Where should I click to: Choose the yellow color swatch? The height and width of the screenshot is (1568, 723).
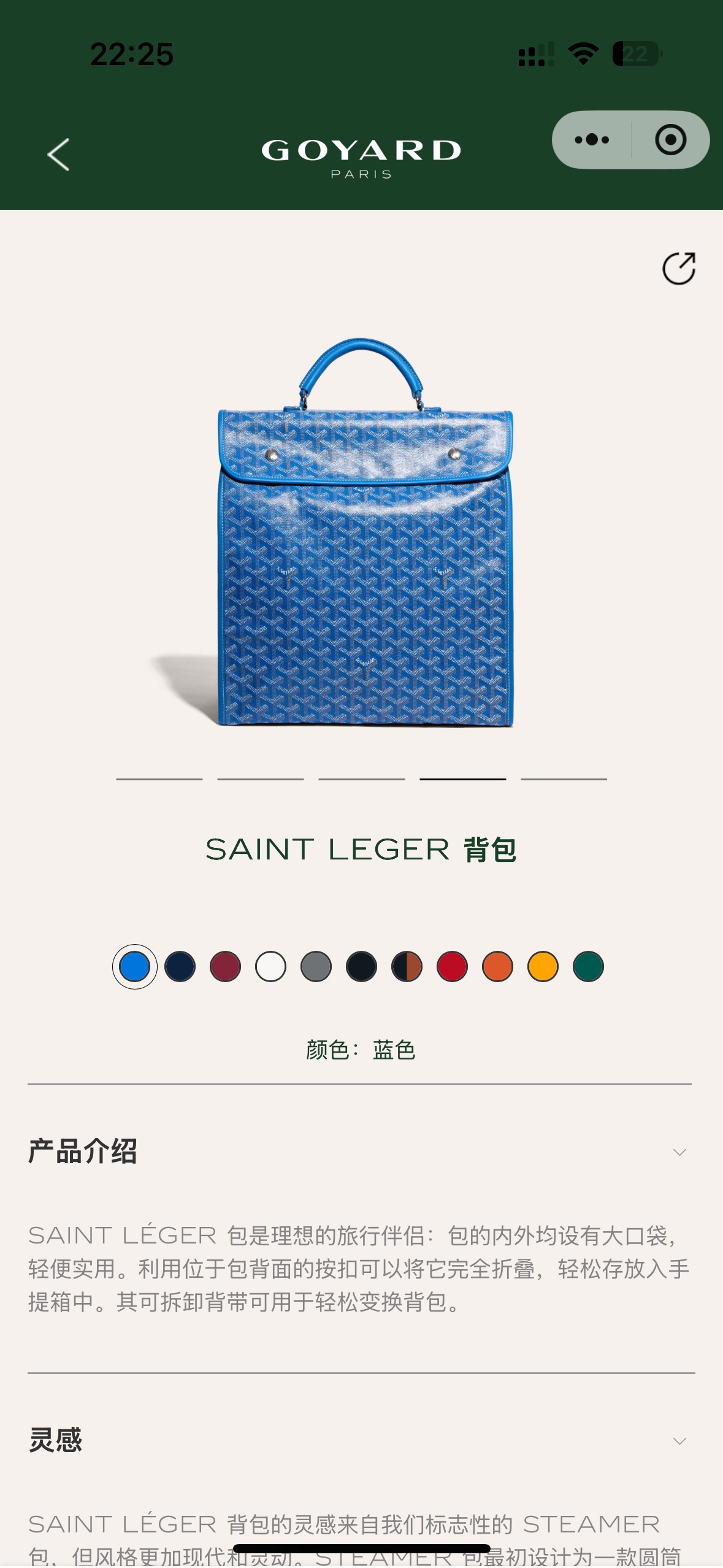pyautogui.click(x=543, y=967)
